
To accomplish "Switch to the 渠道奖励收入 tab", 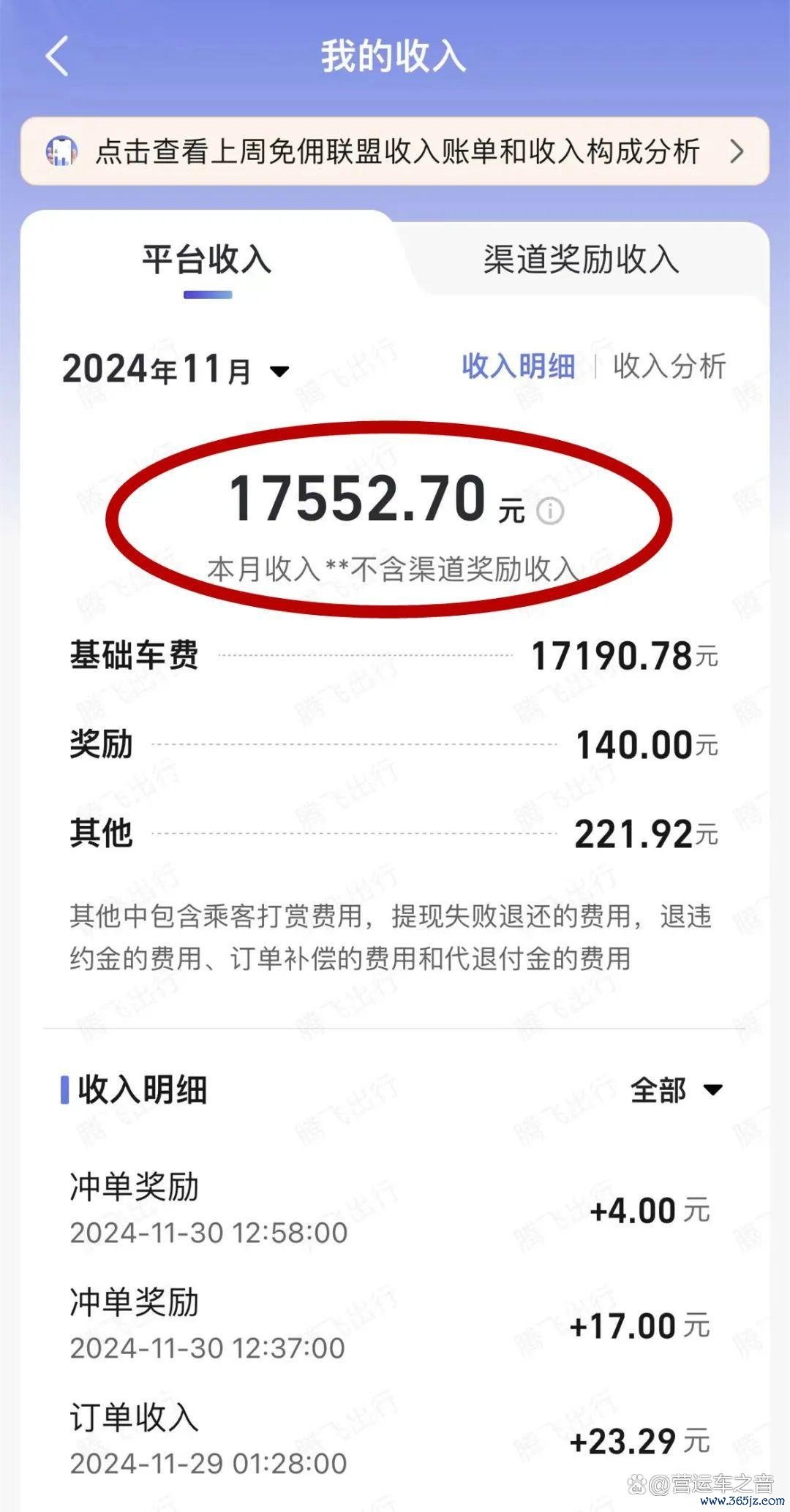I will point(581,260).
